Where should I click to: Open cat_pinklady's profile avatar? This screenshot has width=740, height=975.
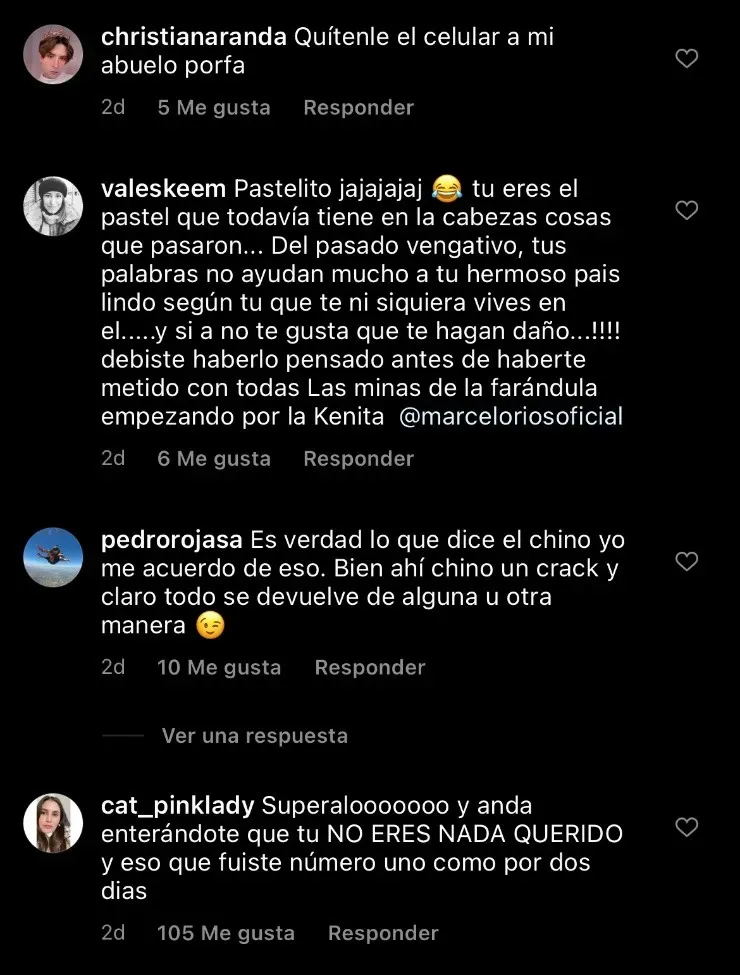coord(52,823)
